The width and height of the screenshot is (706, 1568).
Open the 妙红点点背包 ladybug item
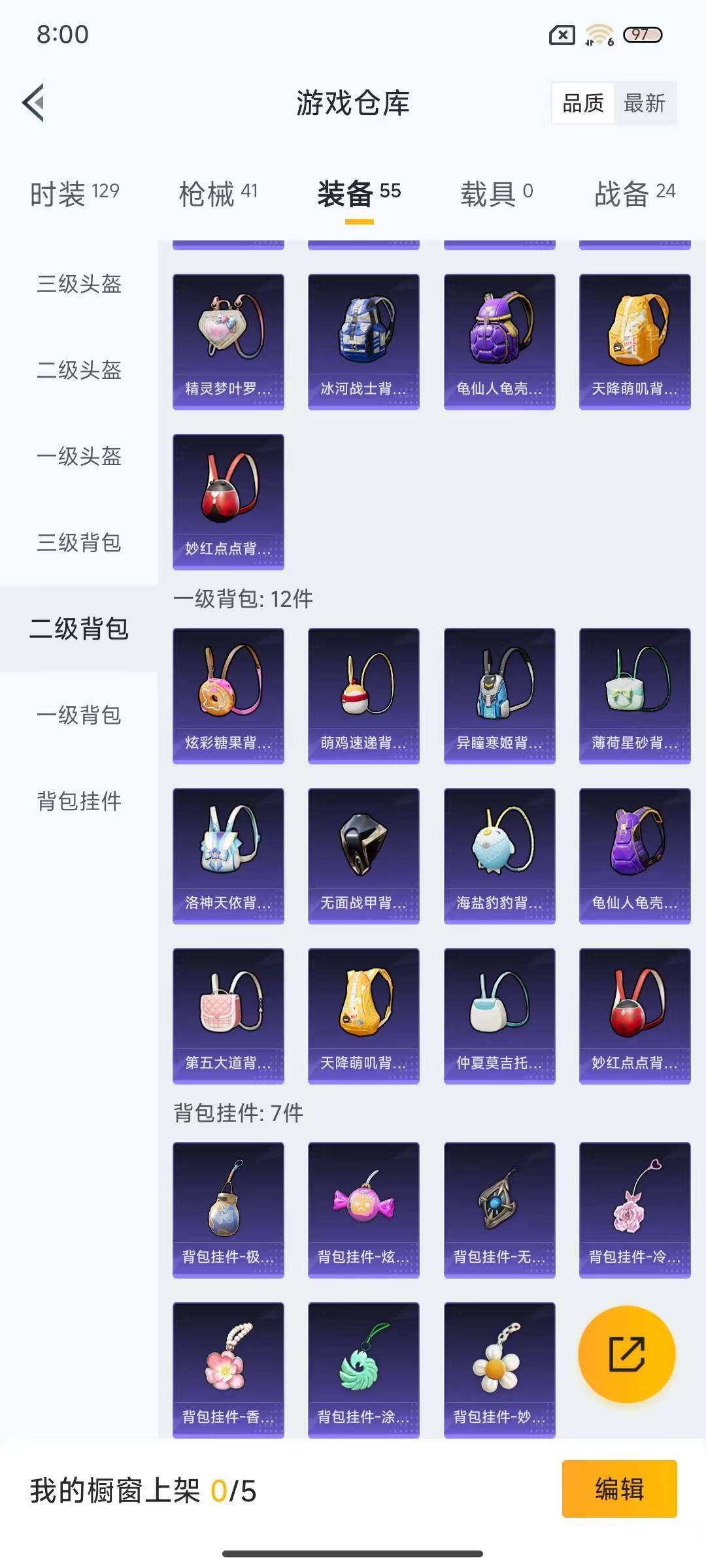pyautogui.click(x=227, y=500)
